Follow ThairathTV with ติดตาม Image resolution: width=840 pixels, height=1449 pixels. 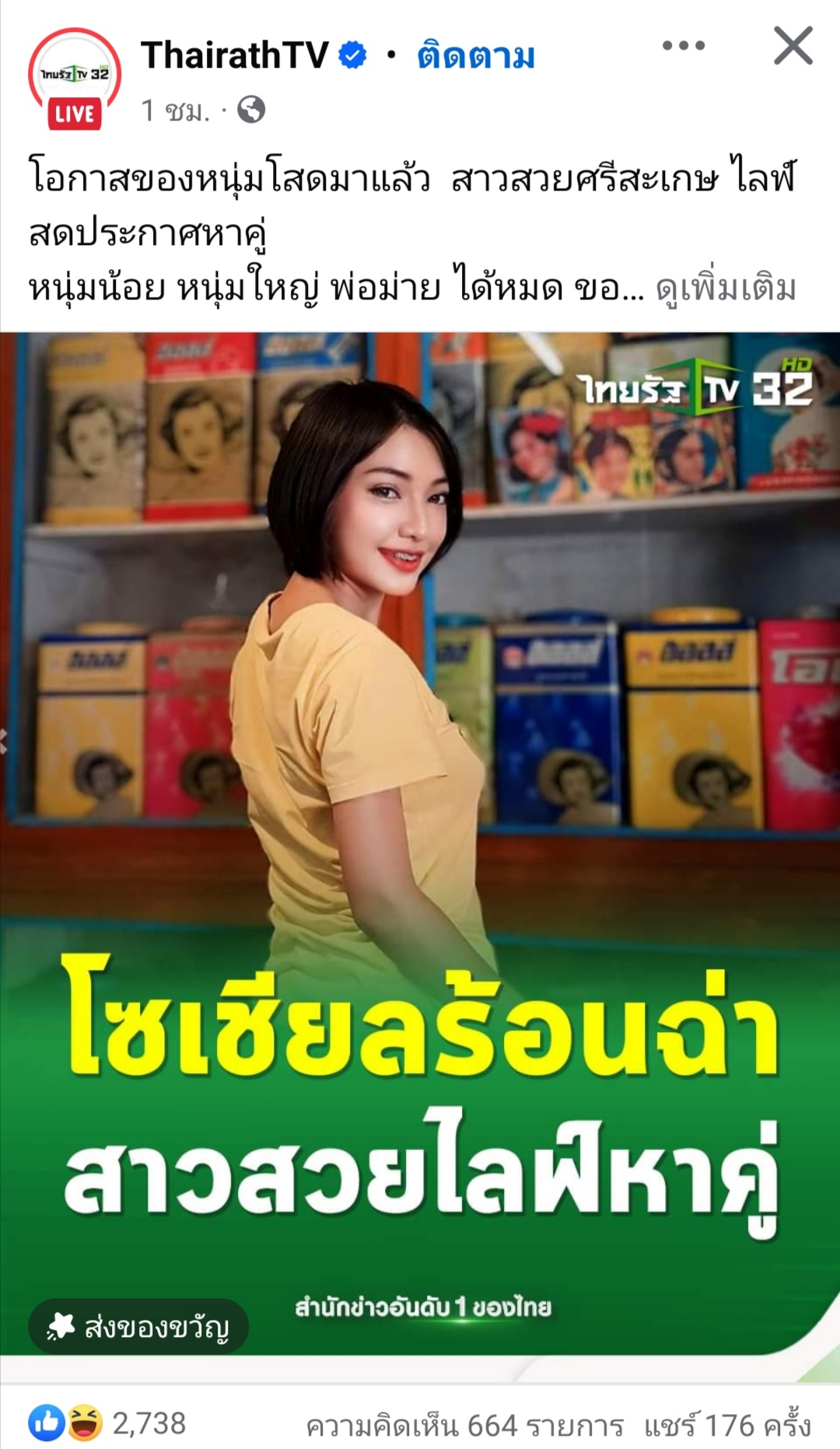475,57
